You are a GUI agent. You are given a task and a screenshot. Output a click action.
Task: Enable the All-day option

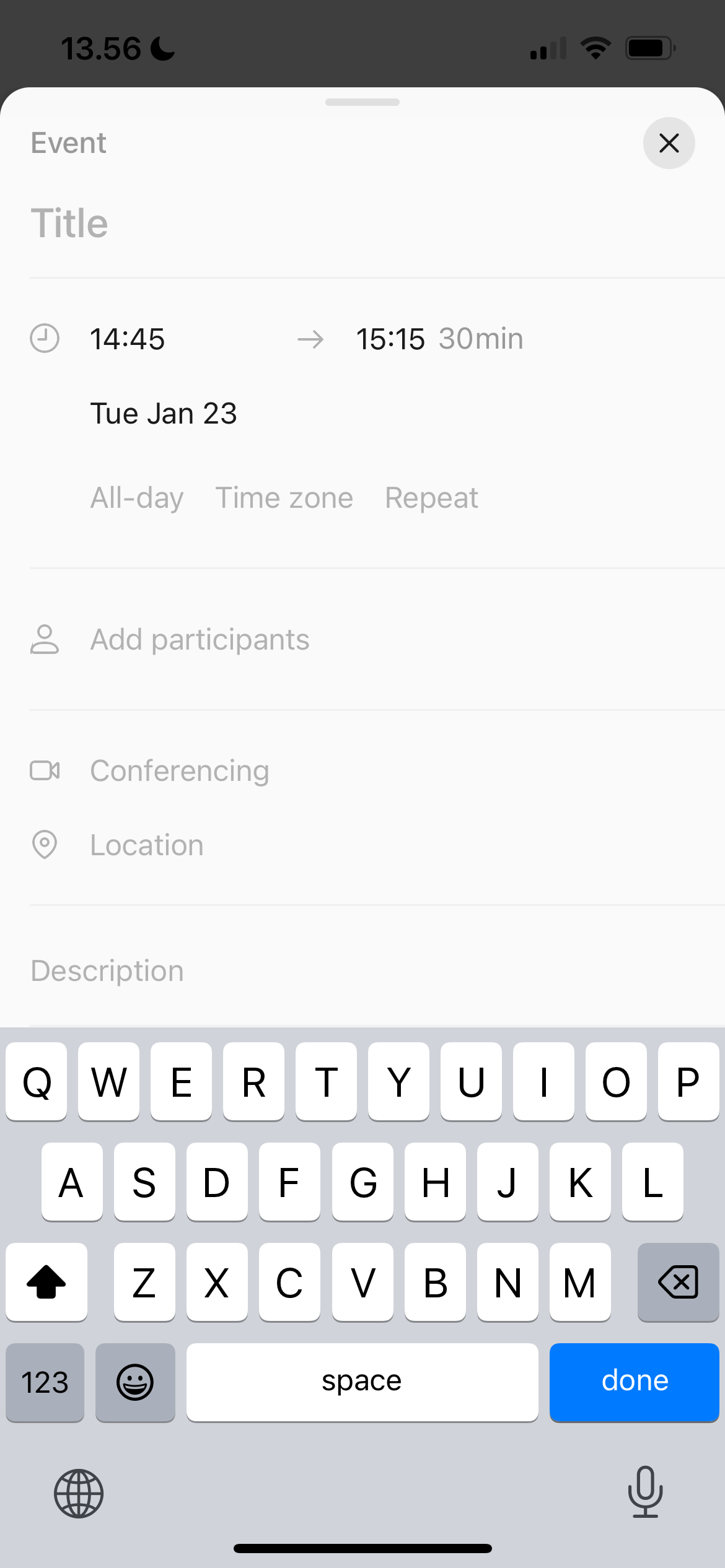(137, 498)
